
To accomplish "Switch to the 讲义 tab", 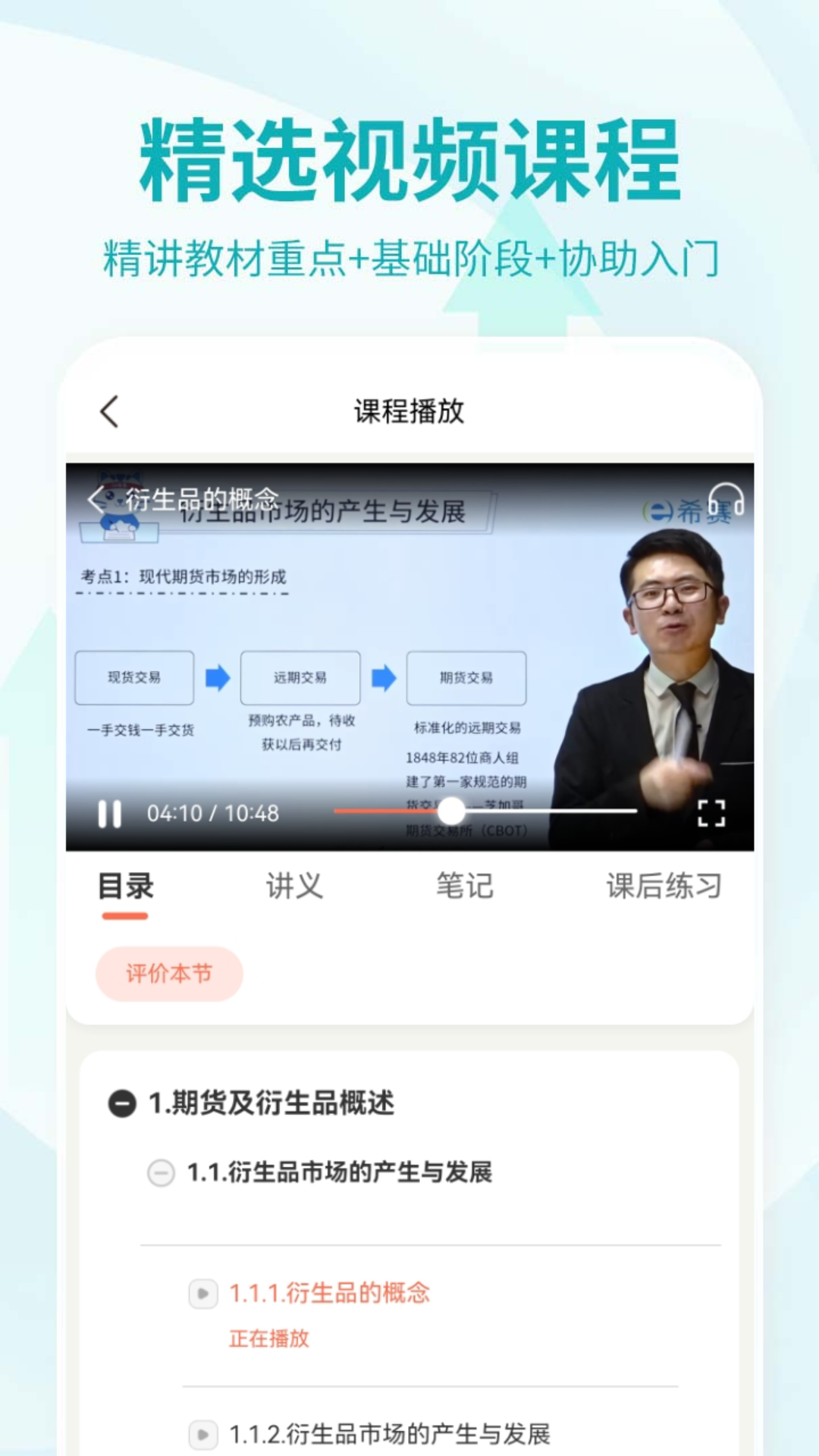I will tap(293, 886).
